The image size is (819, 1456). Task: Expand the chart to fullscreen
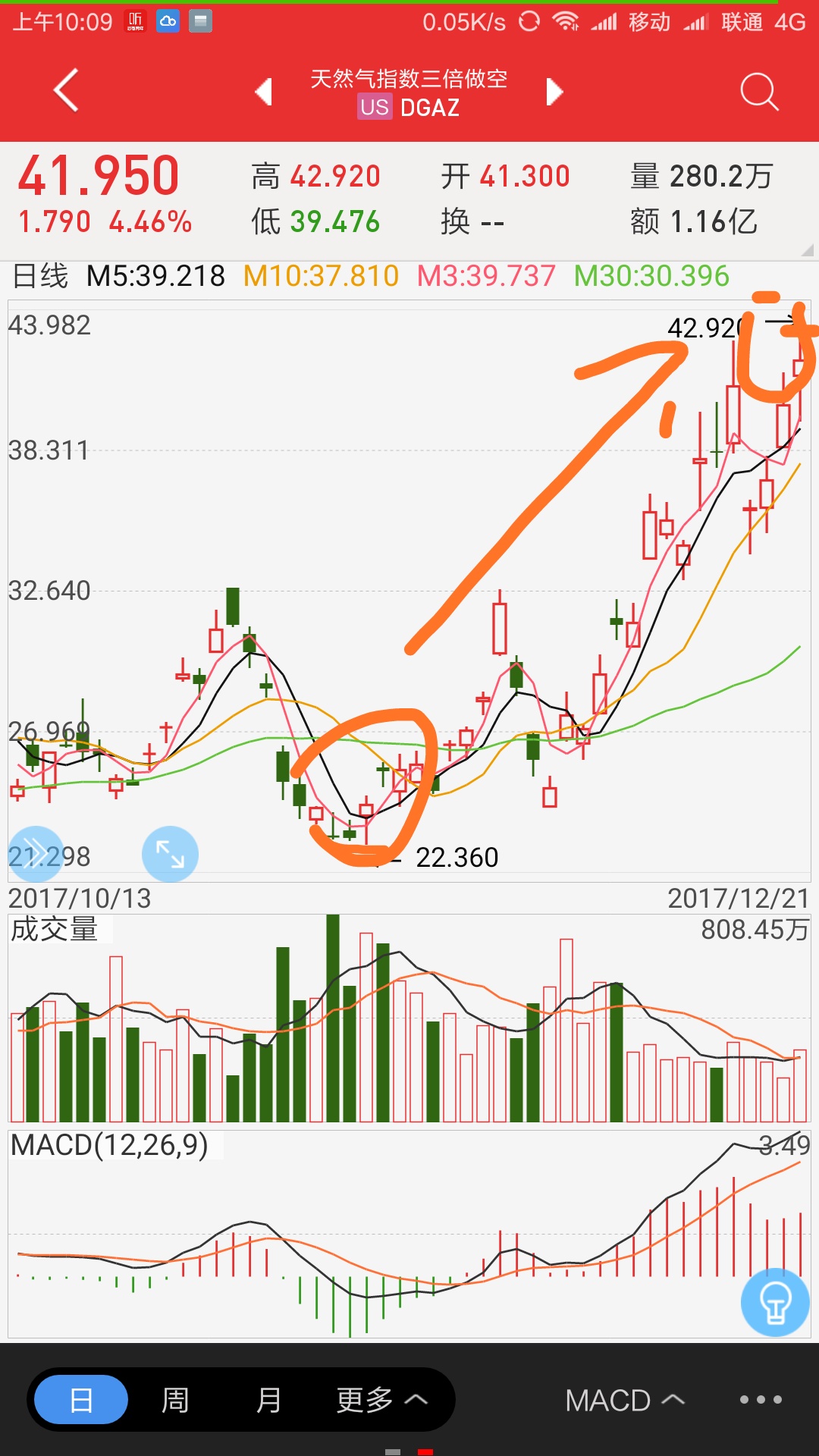170,854
